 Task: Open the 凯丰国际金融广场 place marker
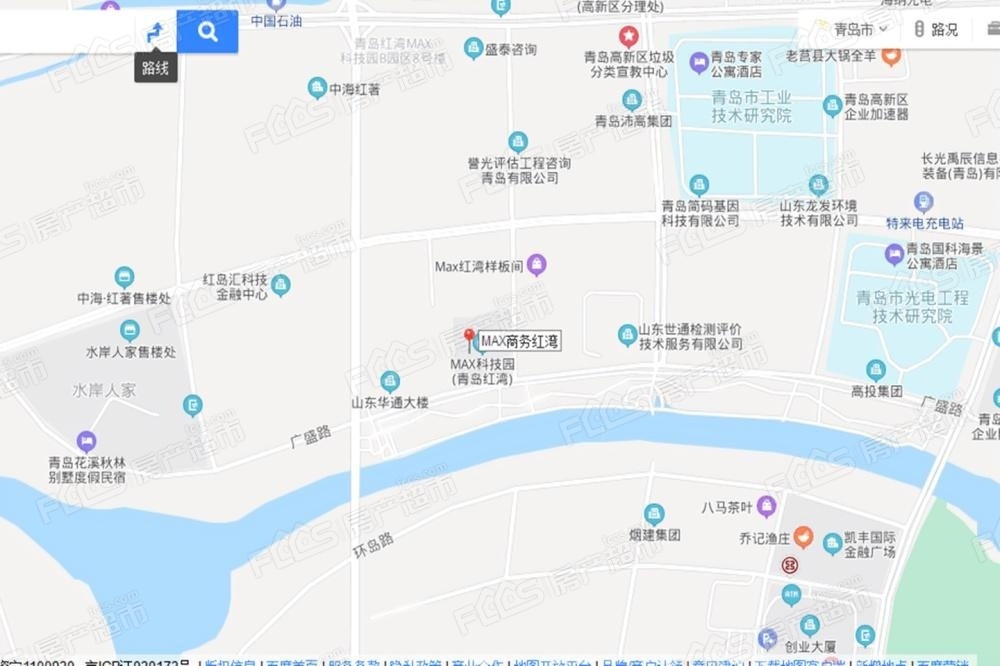coord(832,543)
